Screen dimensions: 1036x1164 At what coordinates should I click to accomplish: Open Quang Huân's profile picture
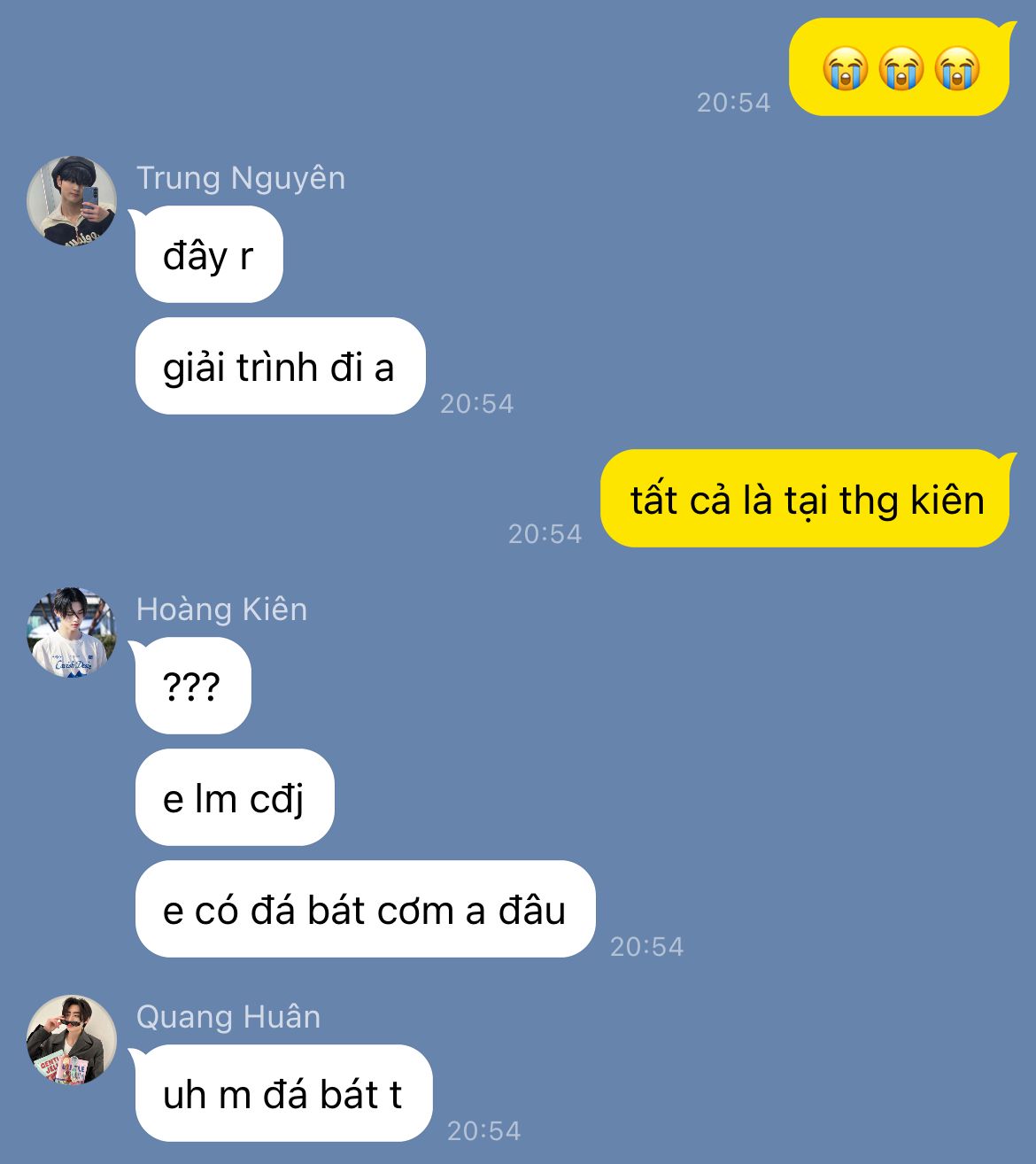click(x=72, y=1040)
